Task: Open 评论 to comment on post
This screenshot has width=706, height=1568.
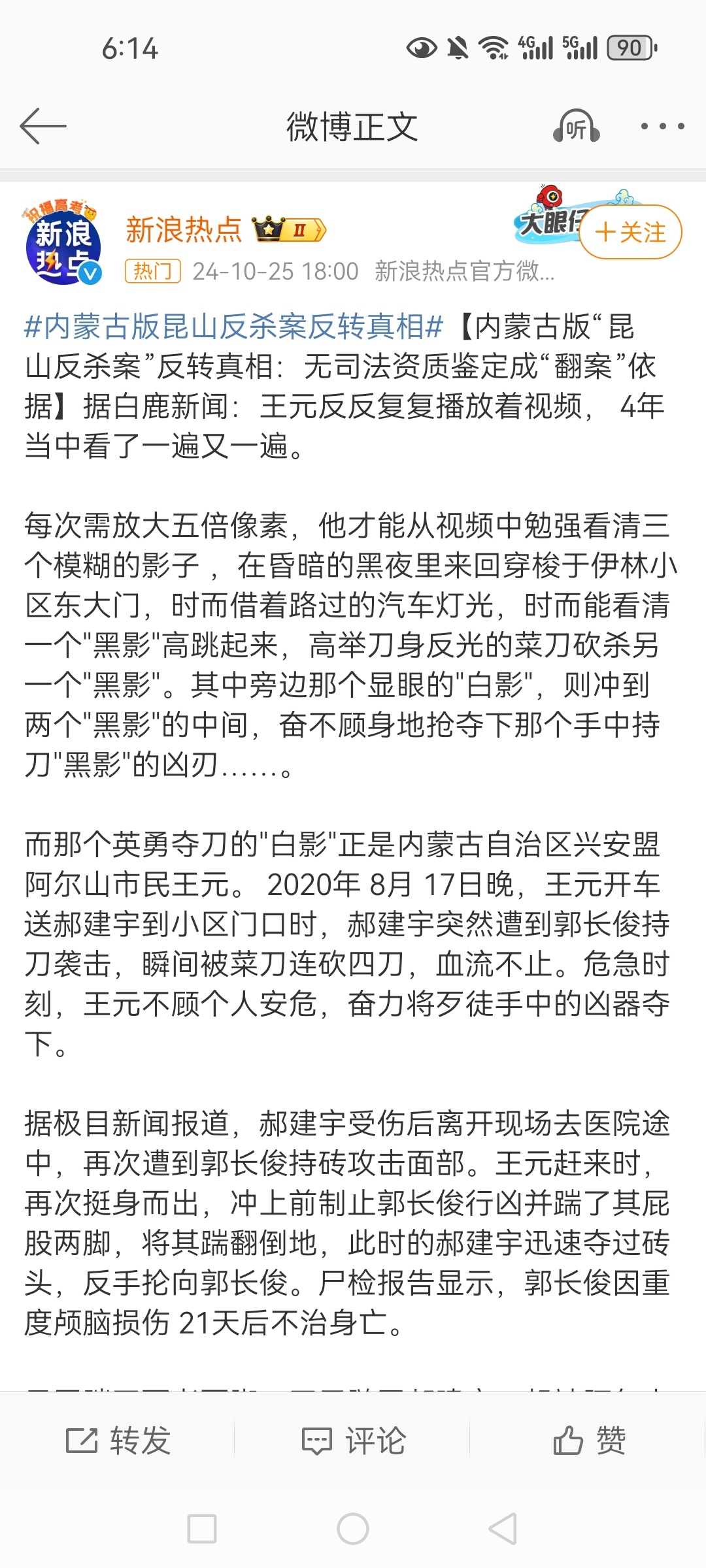Action: [x=354, y=1441]
